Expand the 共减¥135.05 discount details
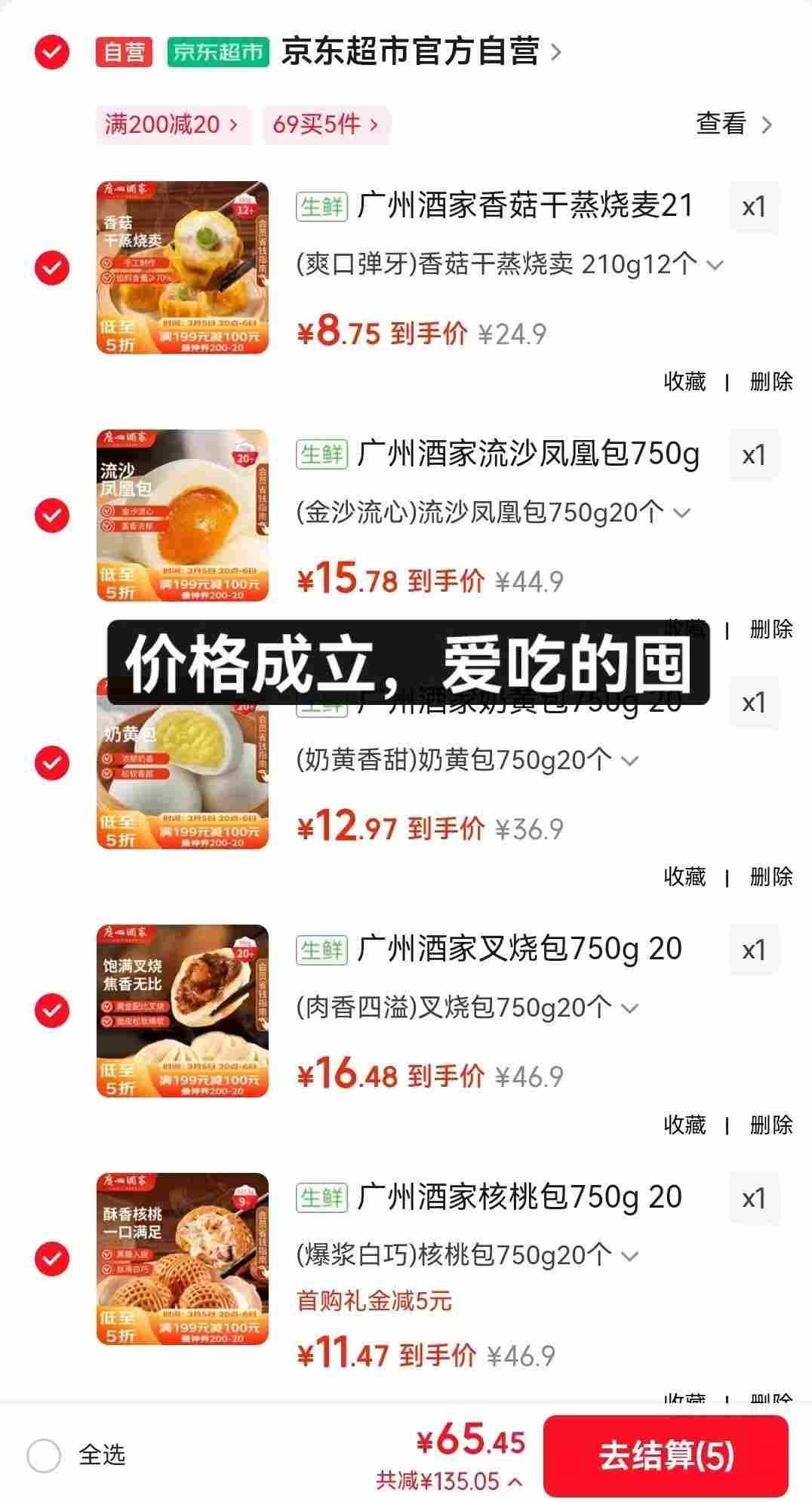The width and height of the screenshot is (812, 1502). 450,1481
